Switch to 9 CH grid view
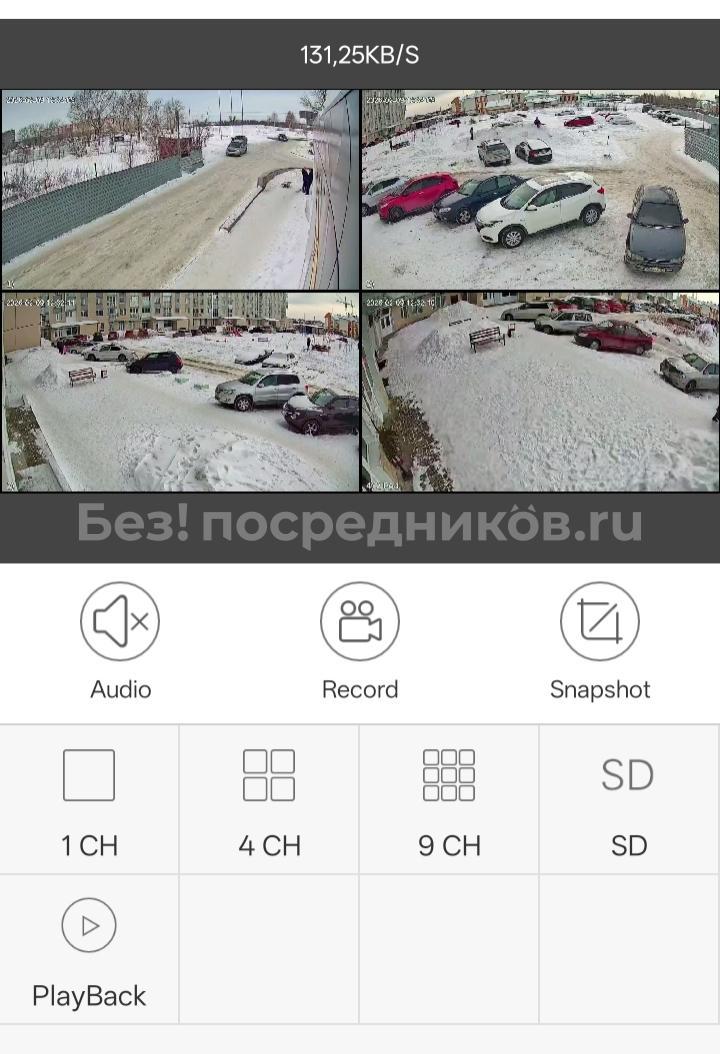 click(449, 798)
